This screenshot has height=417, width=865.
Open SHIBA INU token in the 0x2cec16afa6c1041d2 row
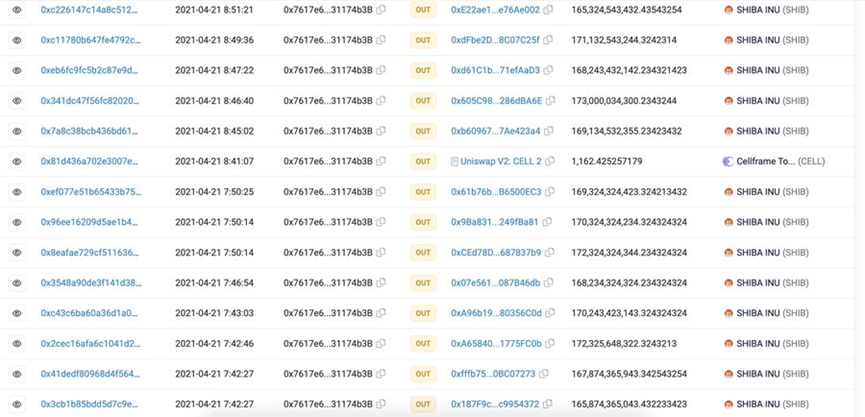tap(772, 344)
